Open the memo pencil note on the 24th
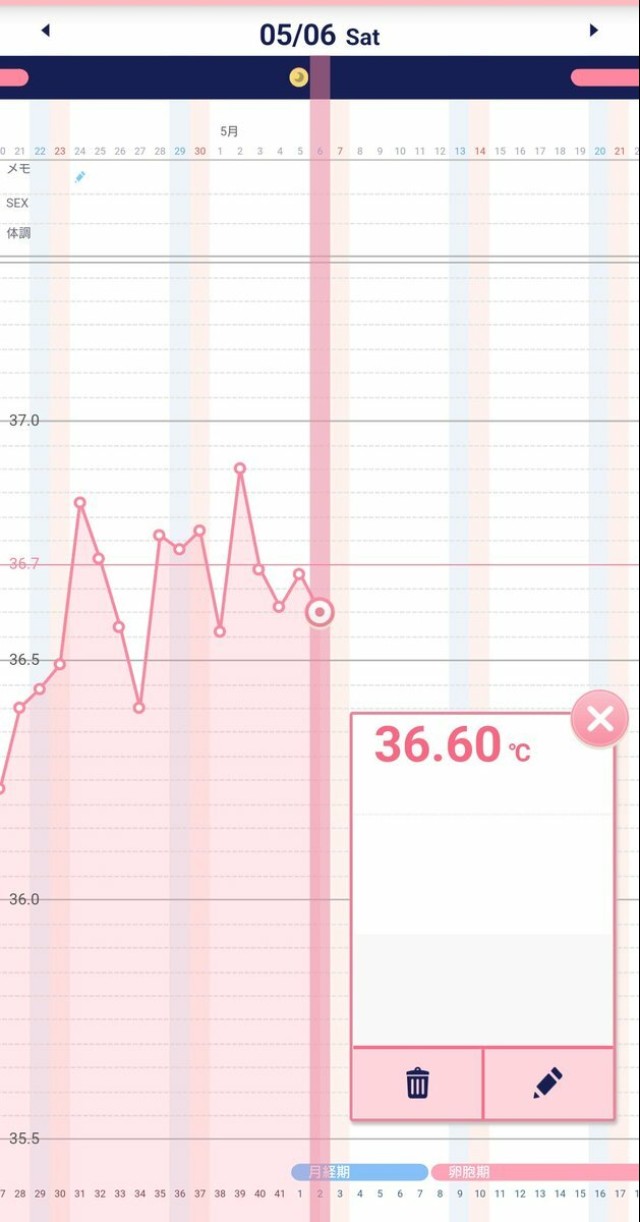640x1222 pixels. tap(80, 177)
